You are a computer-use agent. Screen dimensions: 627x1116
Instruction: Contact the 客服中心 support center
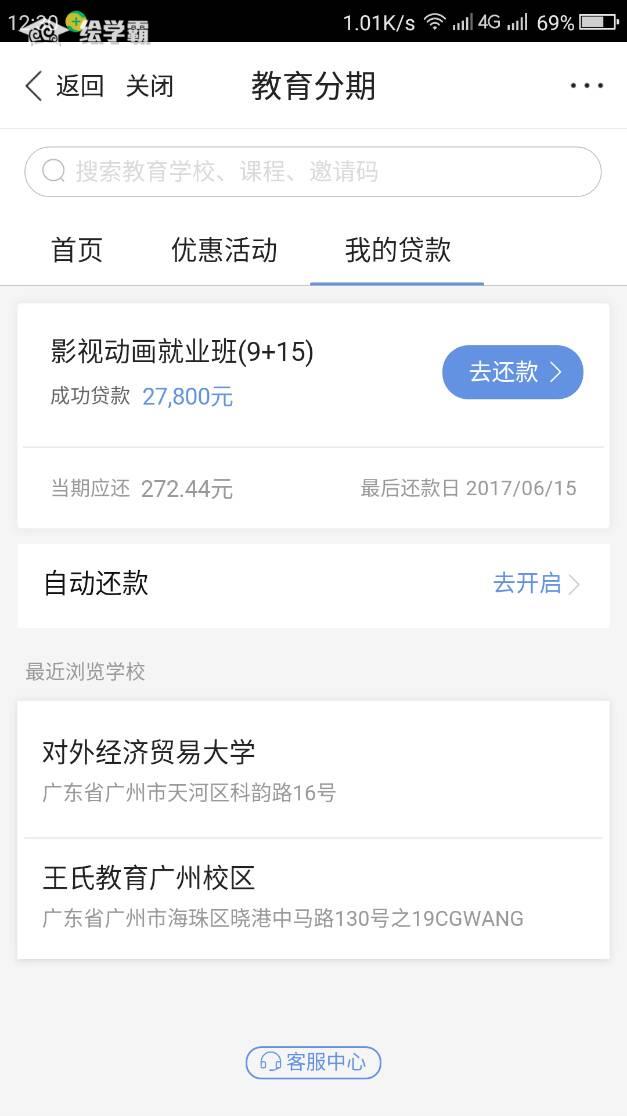[x=313, y=1062]
